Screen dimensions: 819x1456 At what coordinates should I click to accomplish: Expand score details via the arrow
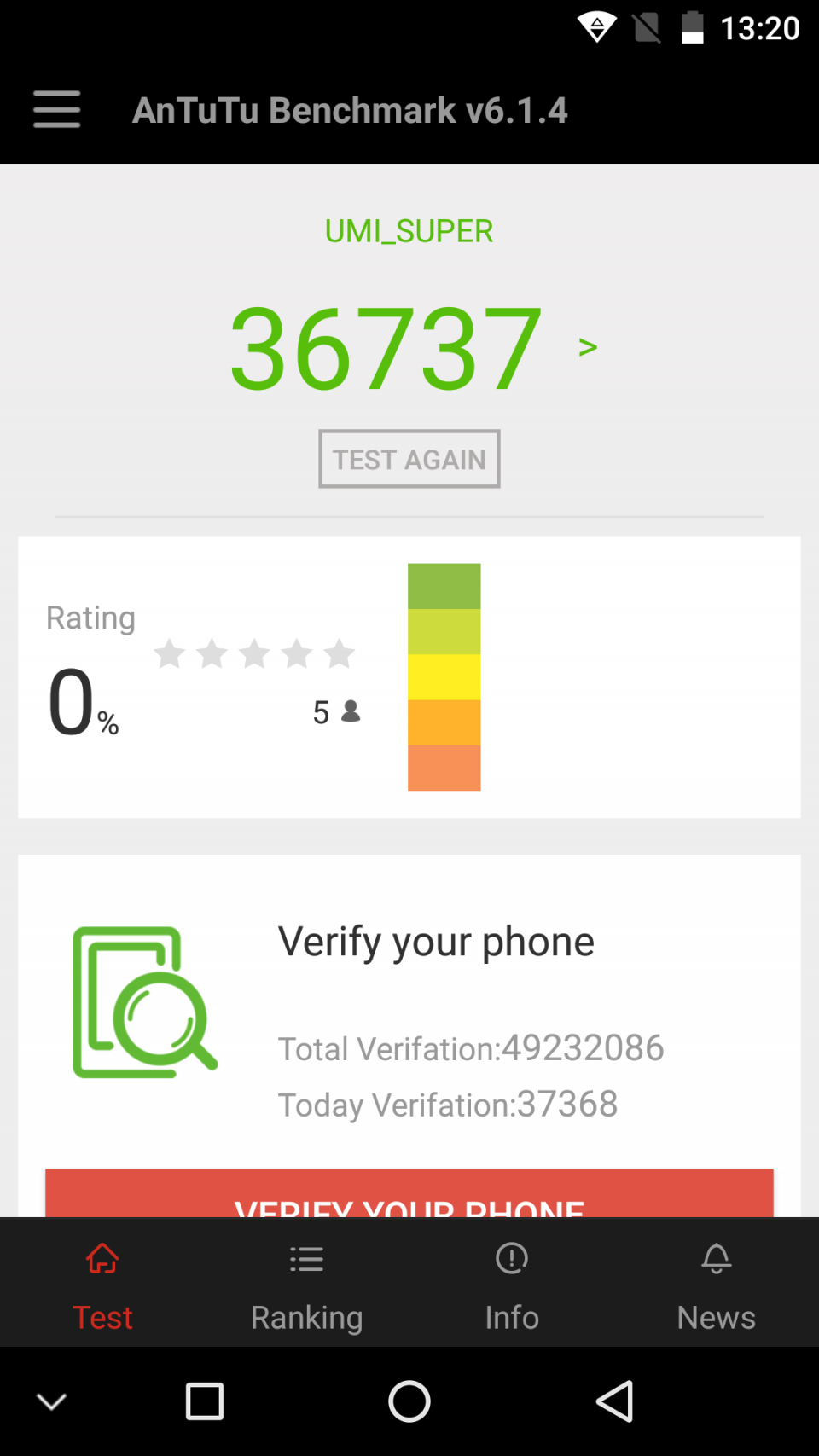tap(587, 345)
